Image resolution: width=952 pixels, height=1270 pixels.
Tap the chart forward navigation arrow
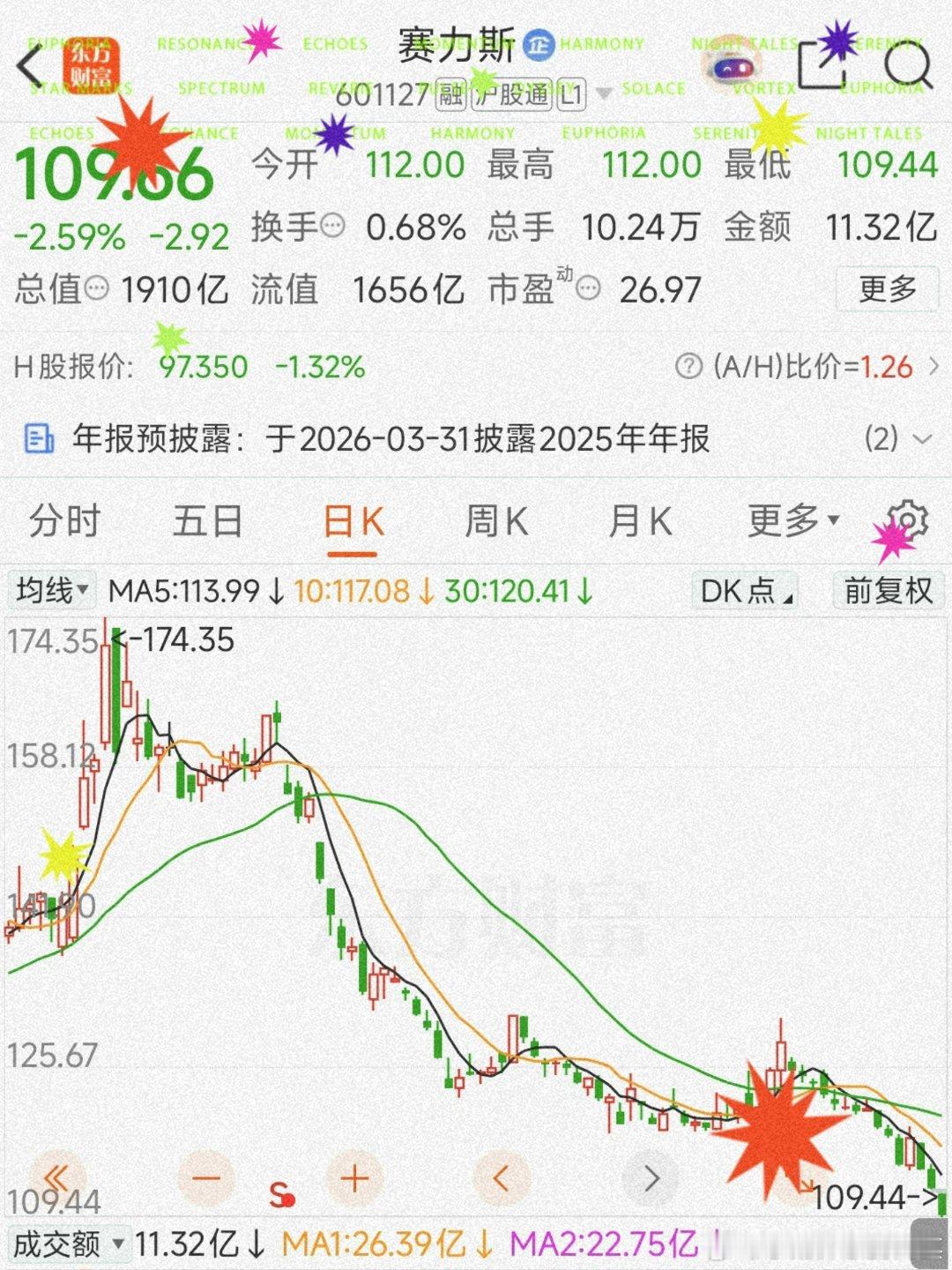tap(650, 1177)
